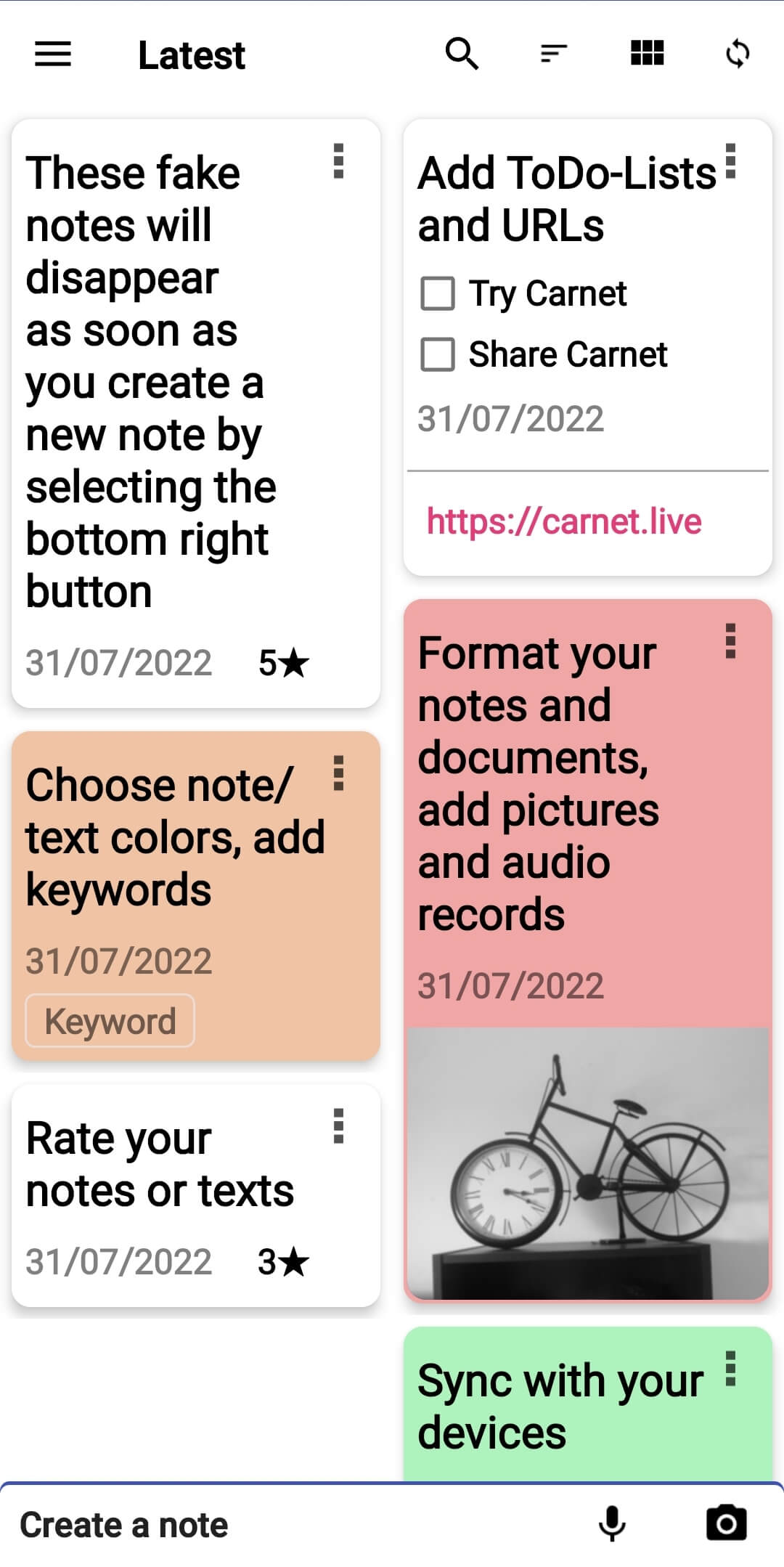Screen dimensions: 784x1567
Task: Select the 'Keyword' chip
Action: click(110, 1021)
